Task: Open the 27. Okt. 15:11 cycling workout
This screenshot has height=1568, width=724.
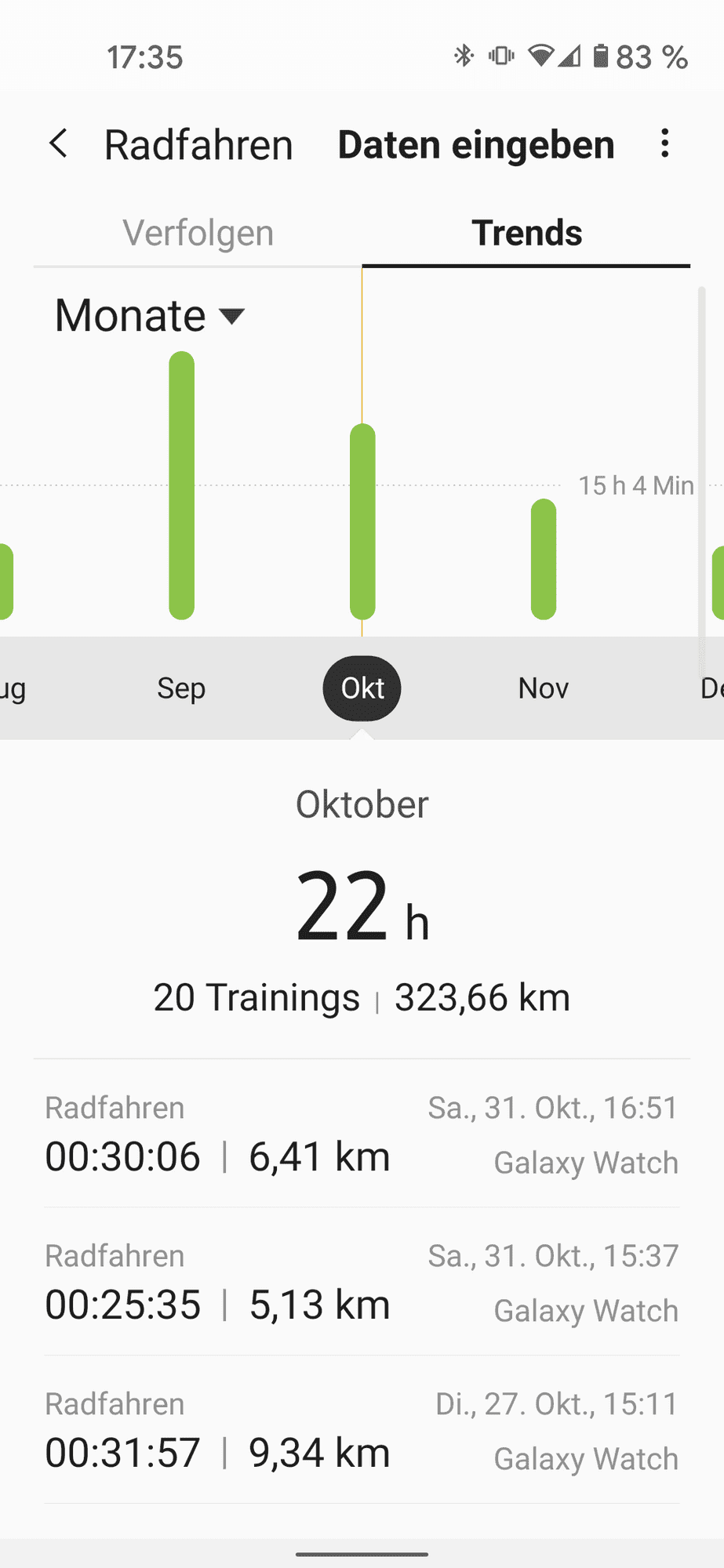Action: point(362,1430)
